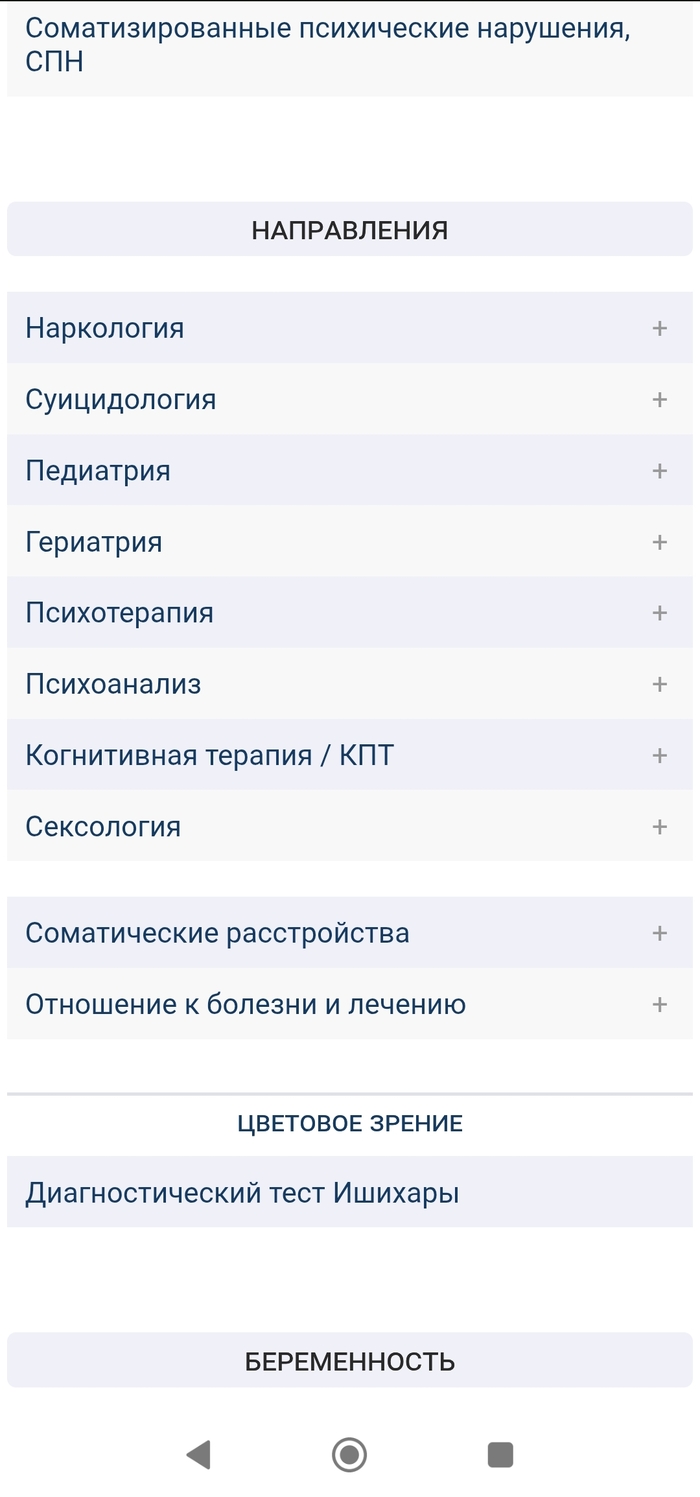
Task: Expand Когнитивная терапия / КПТ
Action: (x=659, y=755)
